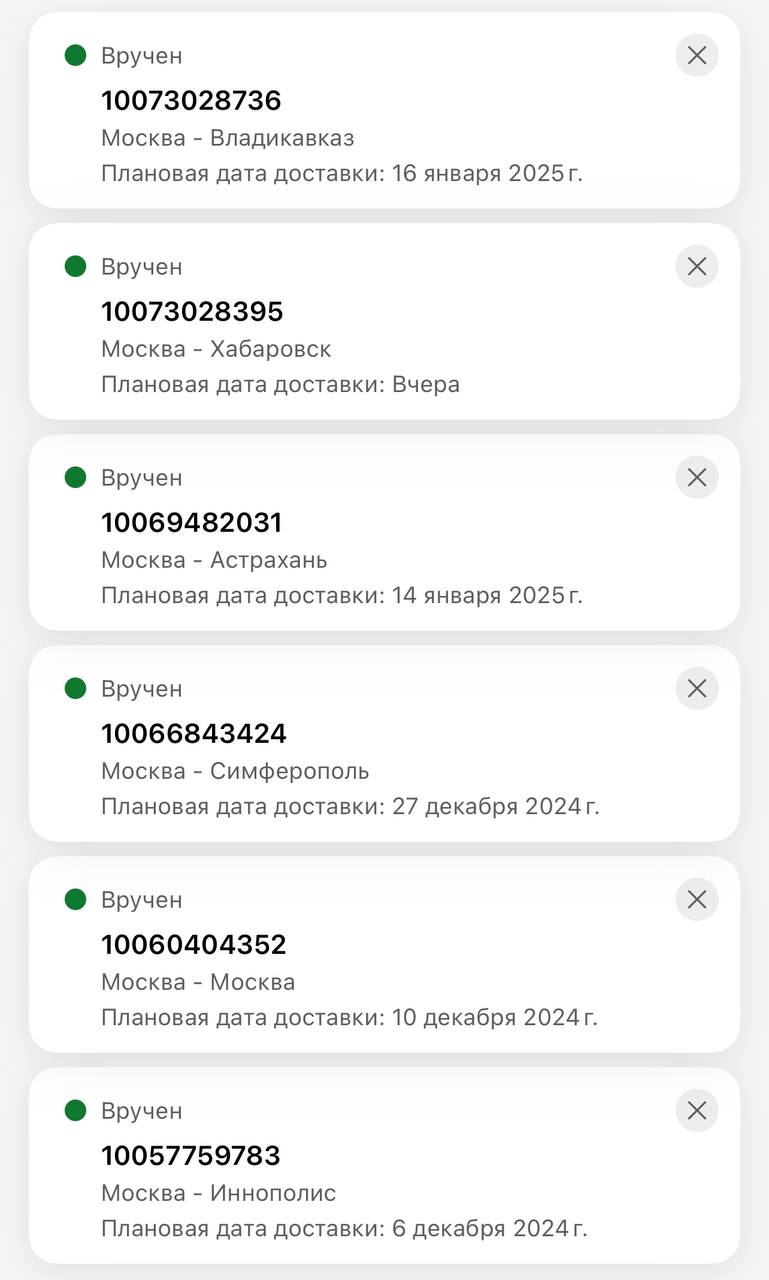The width and height of the screenshot is (769, 1280).
Task: Dismiss the Москва - Хабаровск shipment card
Action: point(697,266)
